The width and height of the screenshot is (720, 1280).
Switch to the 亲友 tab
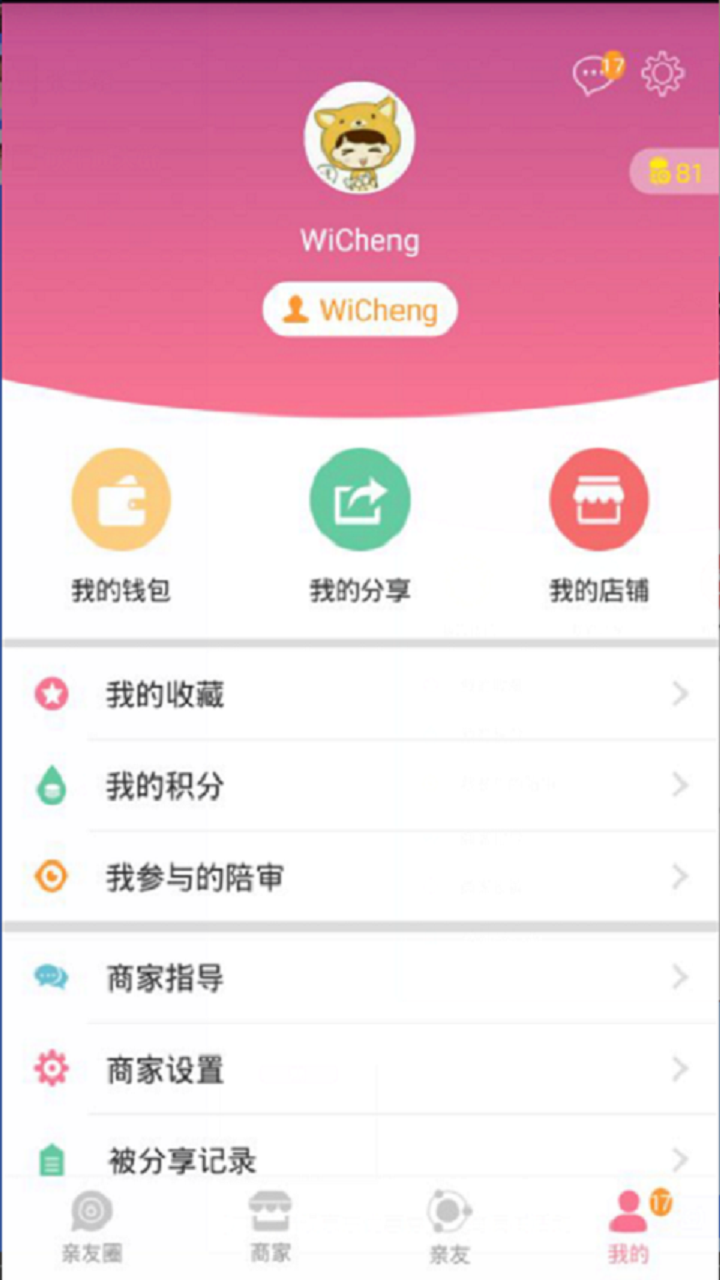(x=449, y=1228)
